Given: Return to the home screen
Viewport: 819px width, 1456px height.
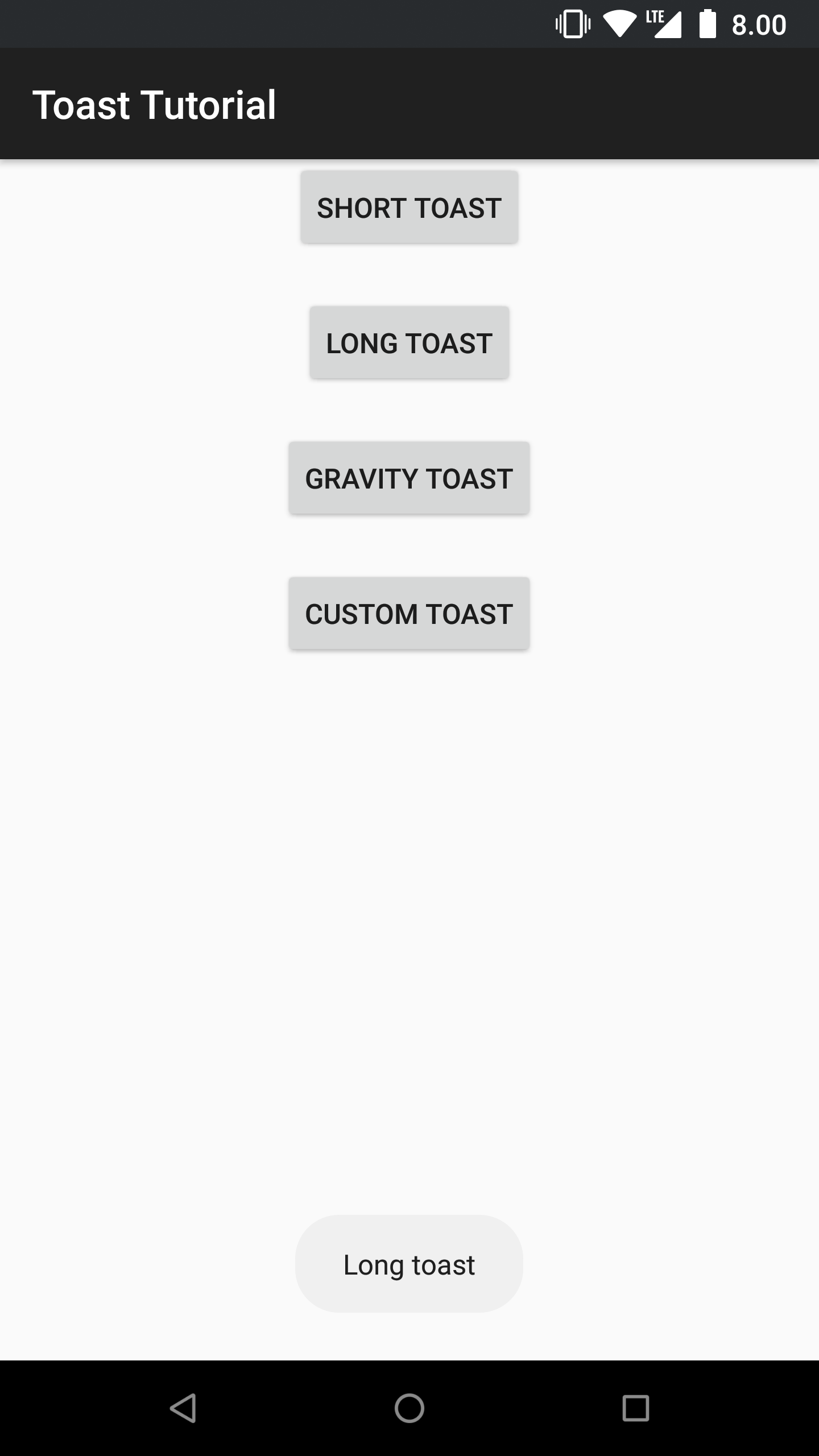Looking at the screenshot, I should point(409,1408).
